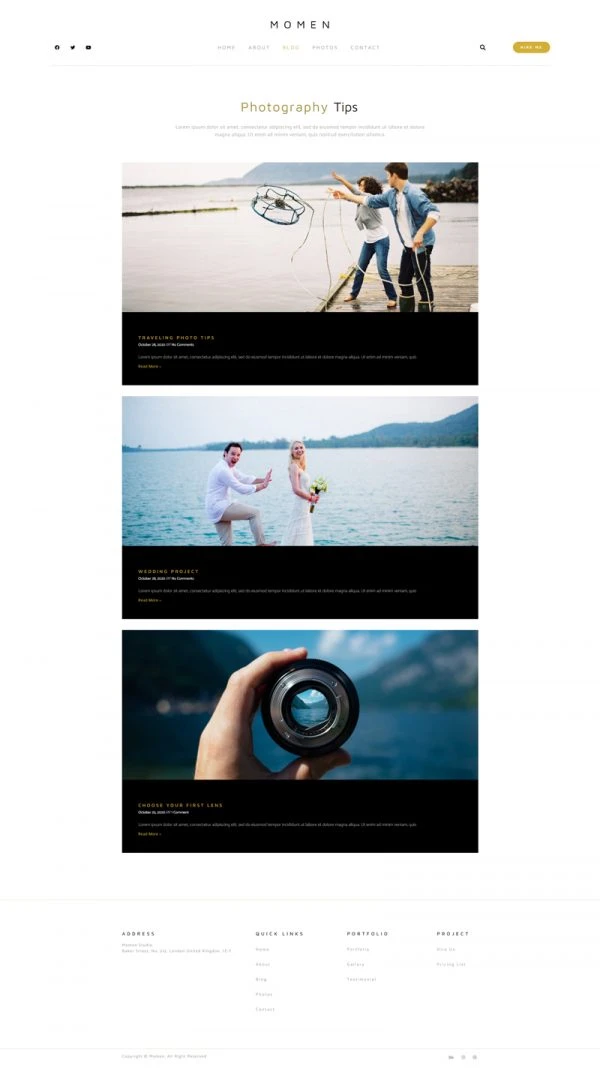Open Photos in the footer Quick Links
The image size is (600, 1069).
tap(264, 994)
